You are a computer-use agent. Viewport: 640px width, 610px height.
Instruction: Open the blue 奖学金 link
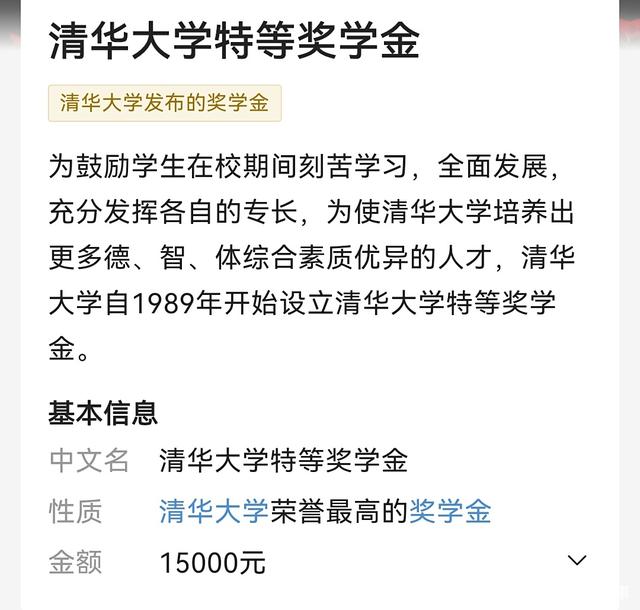(x=450, y=511)
